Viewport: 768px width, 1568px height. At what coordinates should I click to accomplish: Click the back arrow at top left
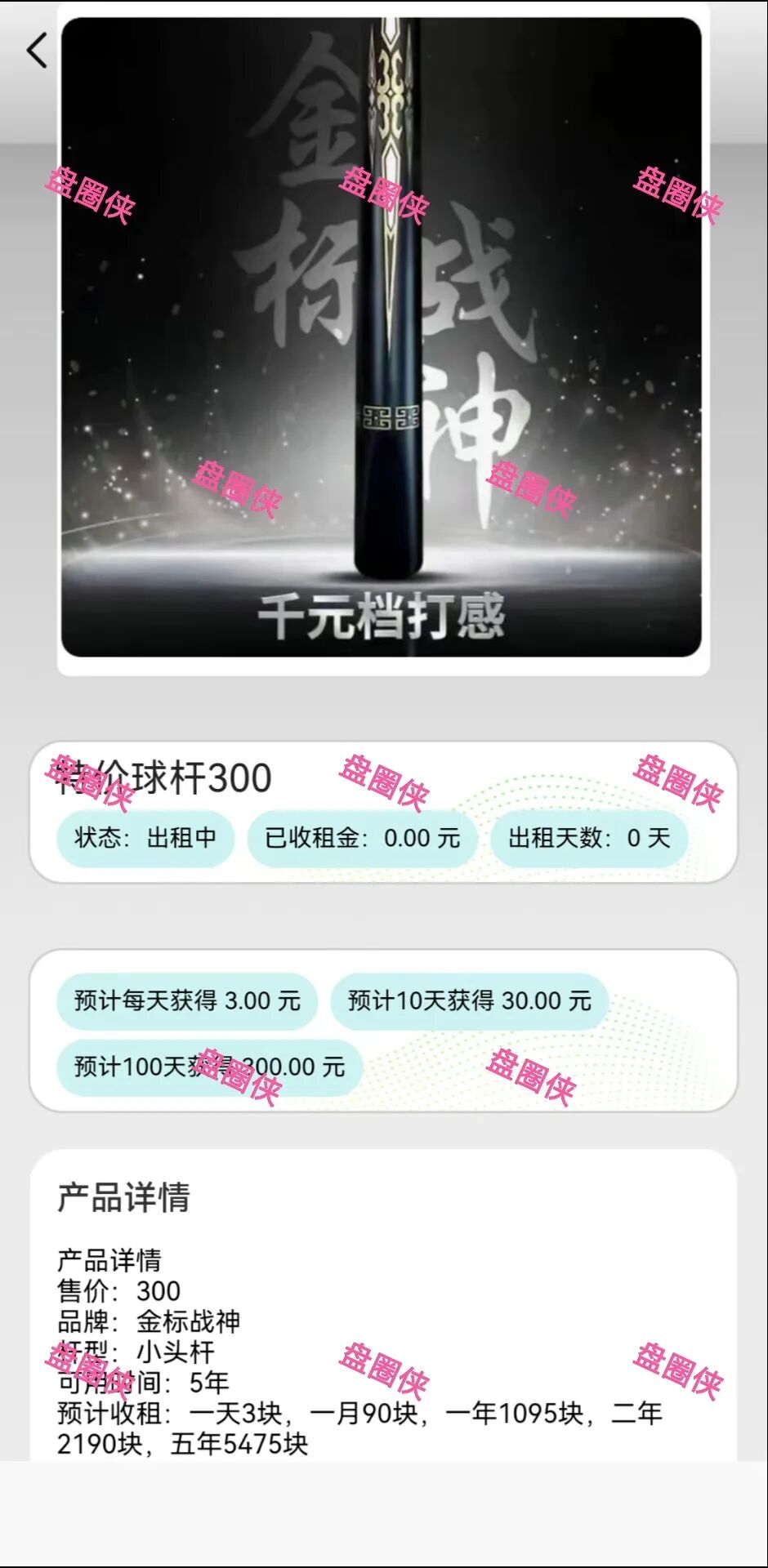35,49
